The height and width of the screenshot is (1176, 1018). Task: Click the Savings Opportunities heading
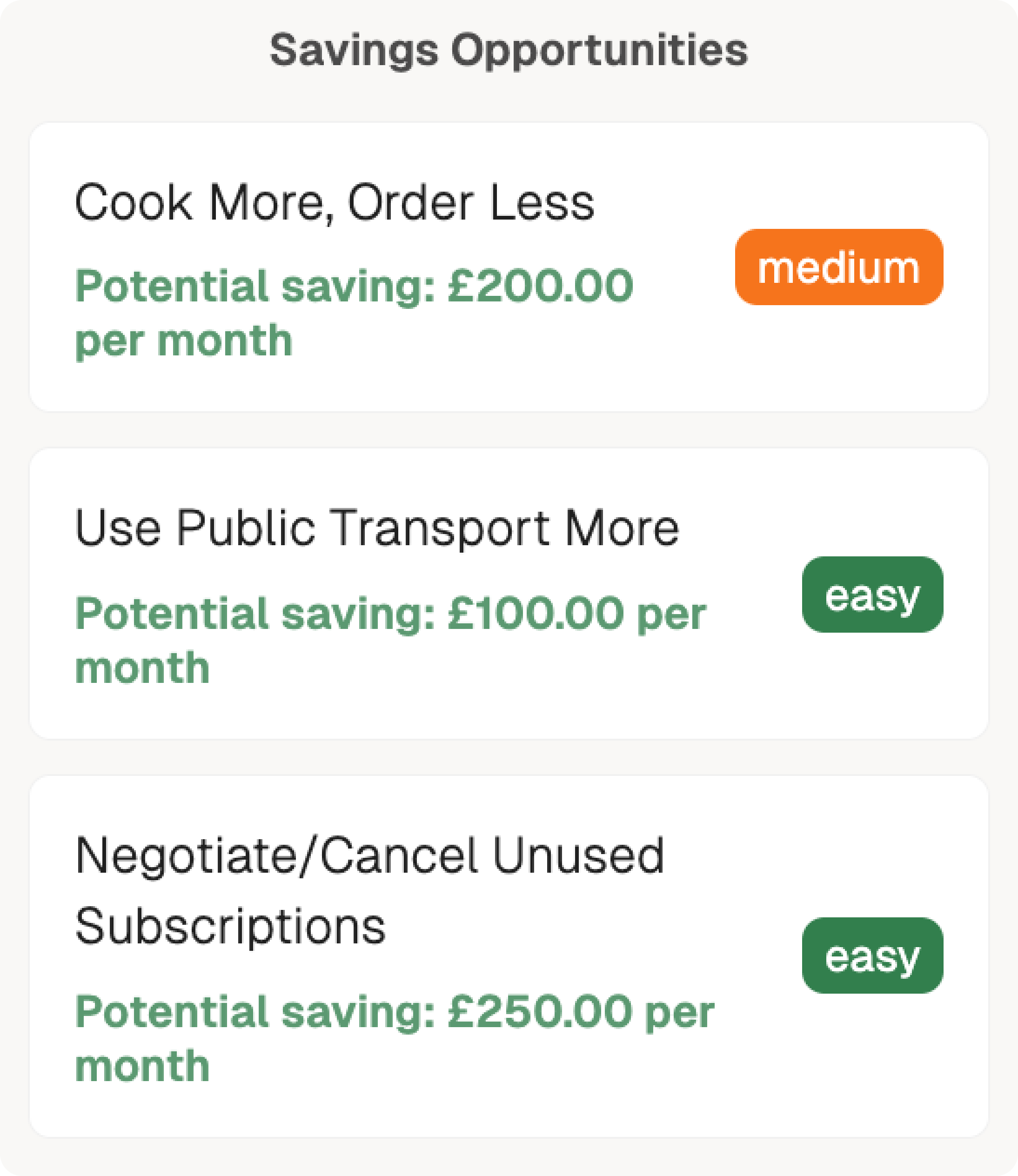(509, 51)
